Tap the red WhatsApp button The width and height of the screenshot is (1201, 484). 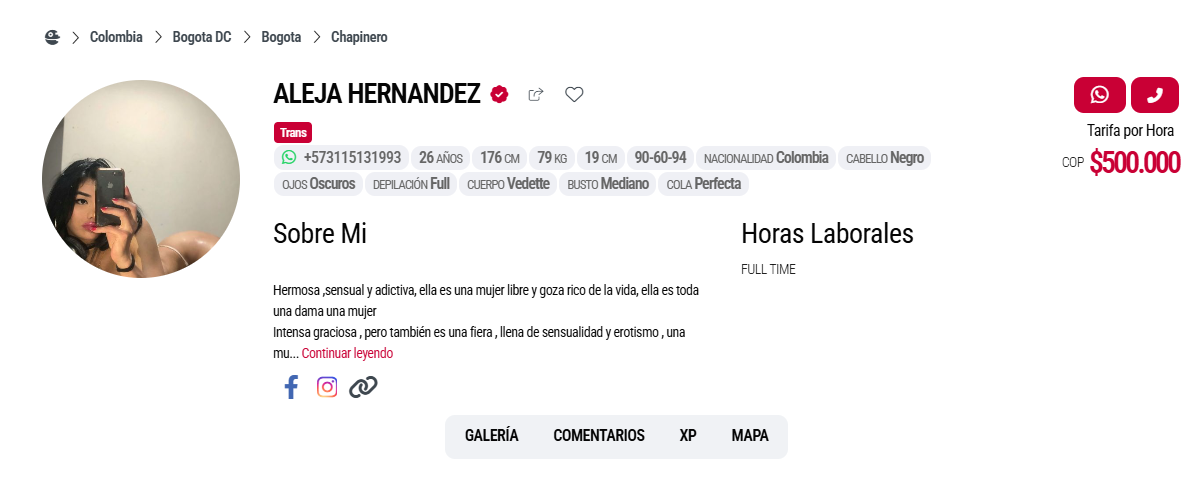[x=1099, y=95]
